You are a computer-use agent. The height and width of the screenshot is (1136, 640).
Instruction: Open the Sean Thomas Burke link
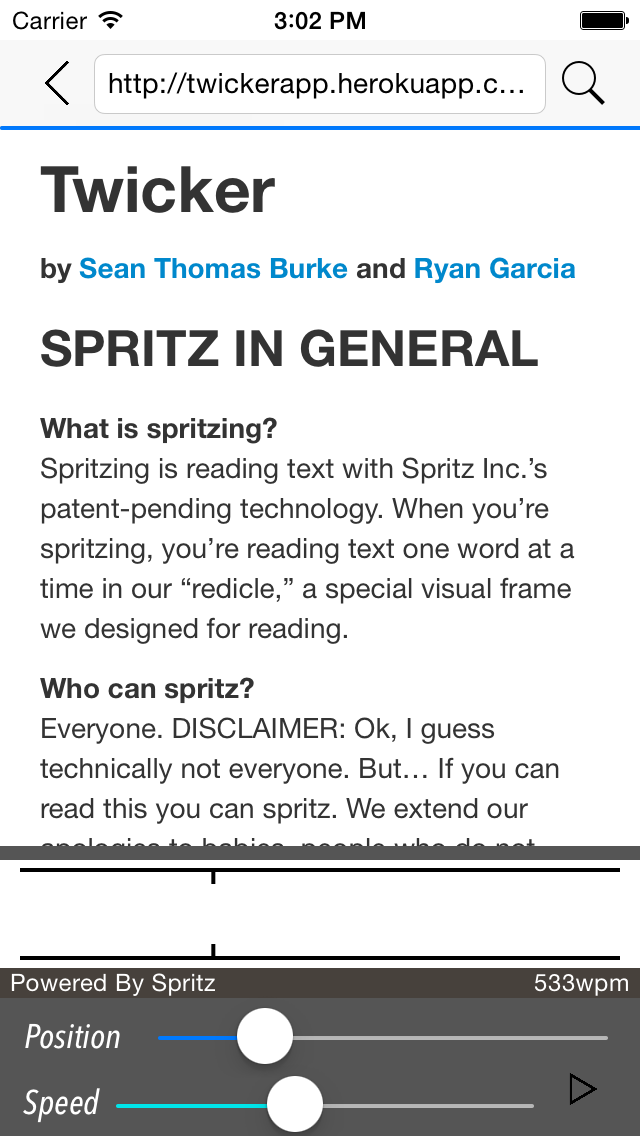tap(213, 269)
